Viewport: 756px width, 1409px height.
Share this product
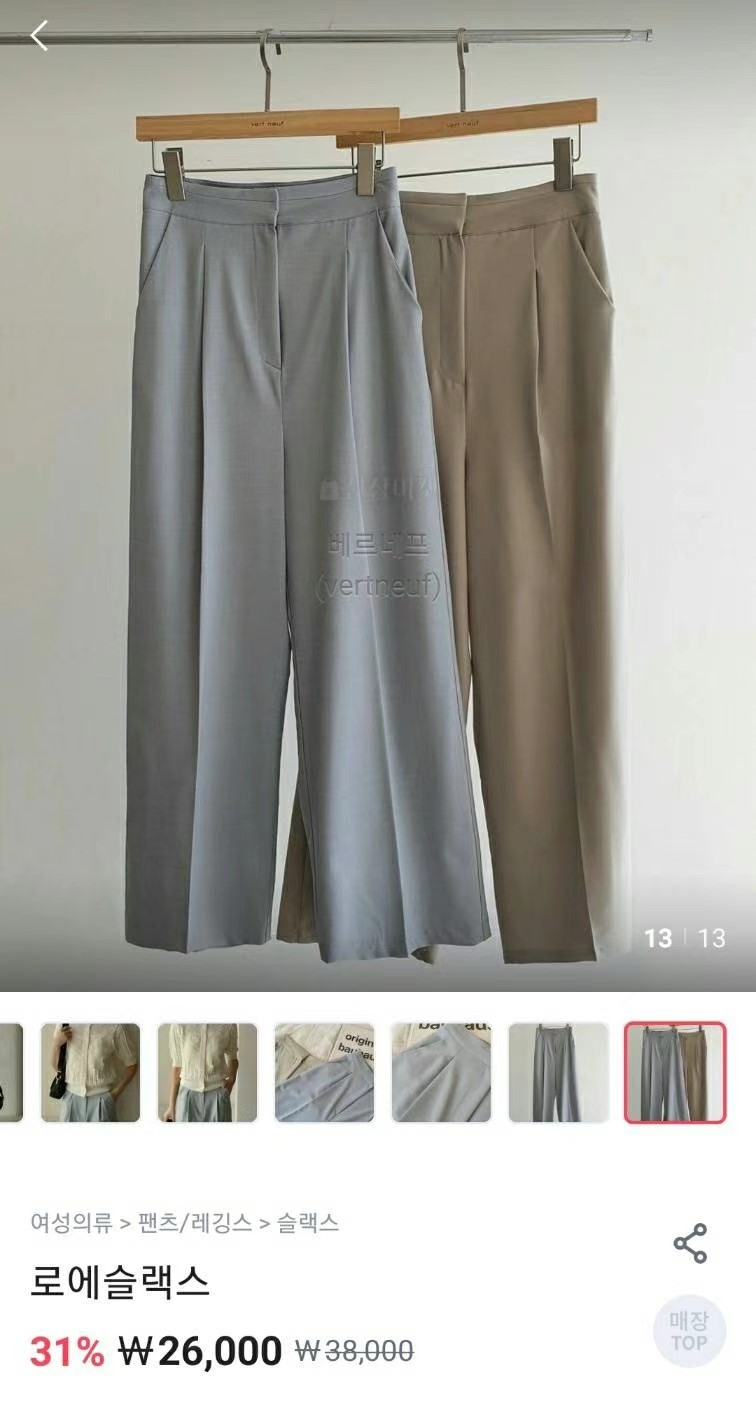690,1243
